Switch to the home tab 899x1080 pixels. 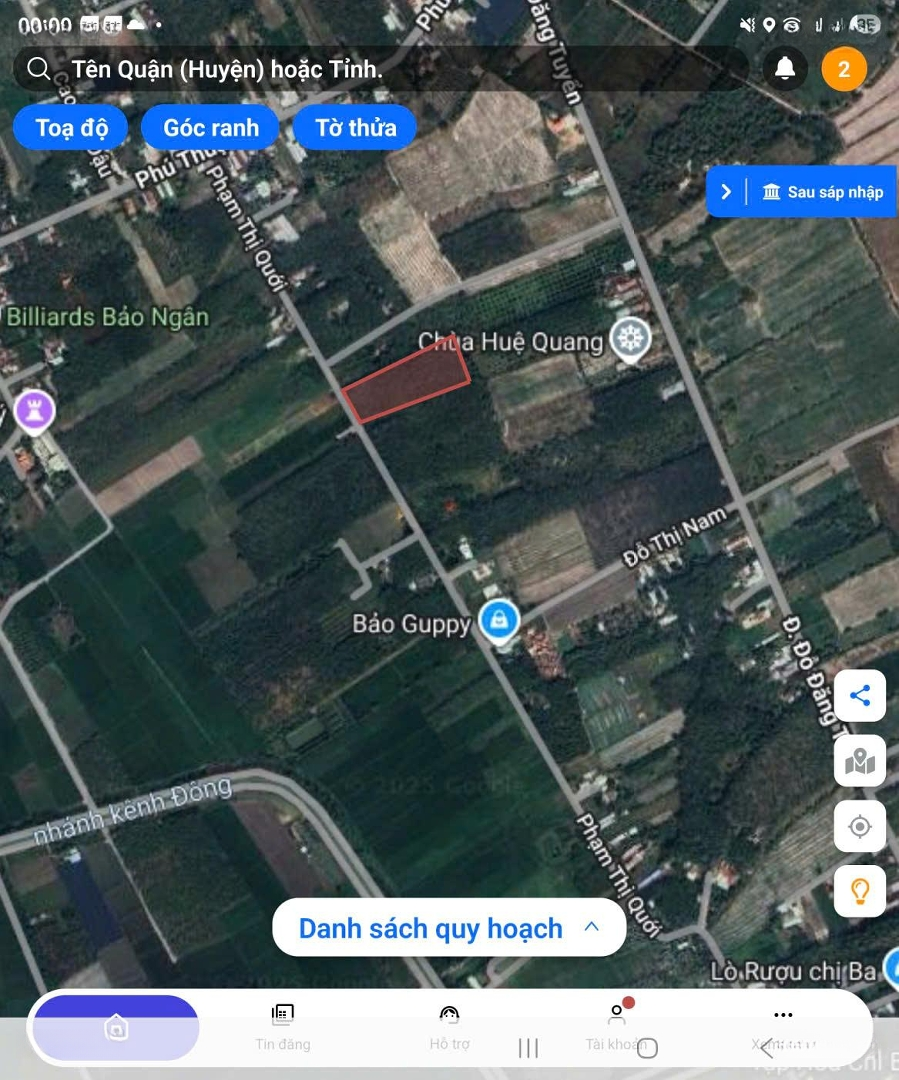(116, 1028)
